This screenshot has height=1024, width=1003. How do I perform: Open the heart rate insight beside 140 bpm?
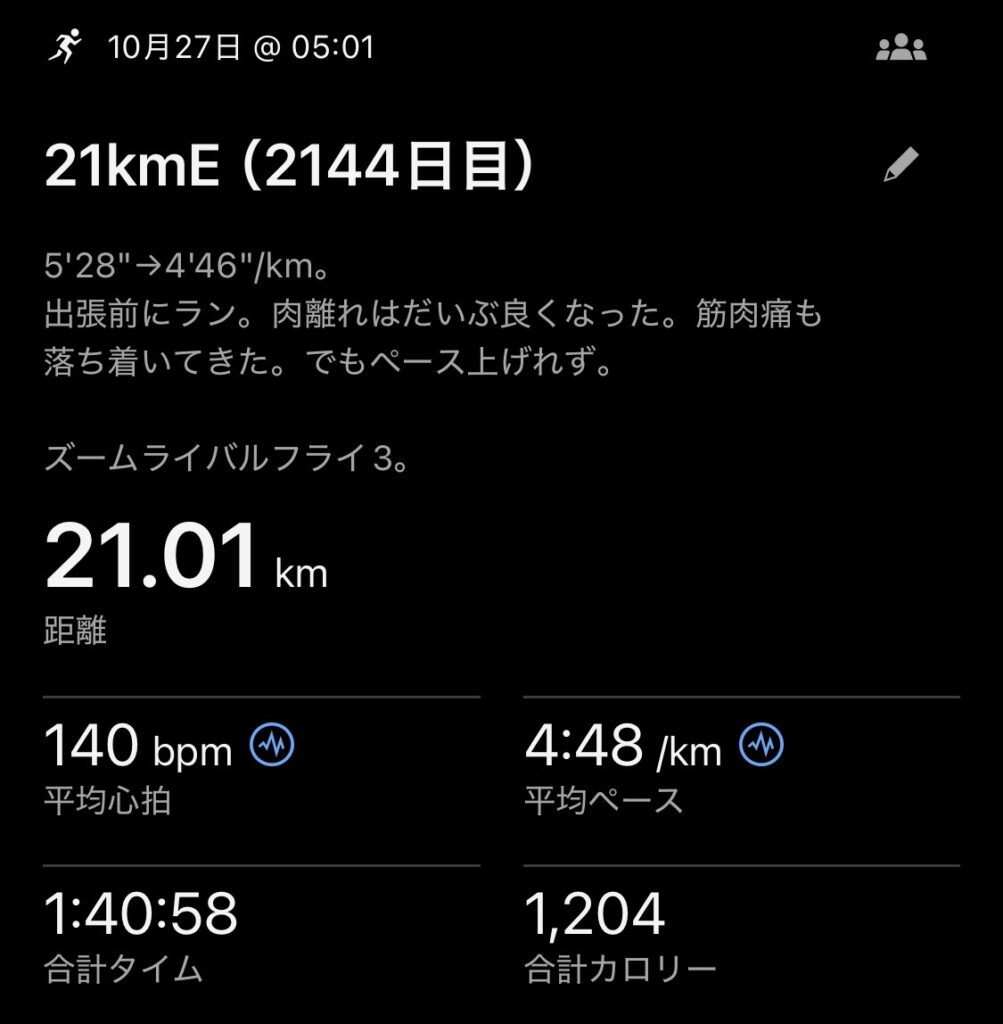[x=272, y=745]
